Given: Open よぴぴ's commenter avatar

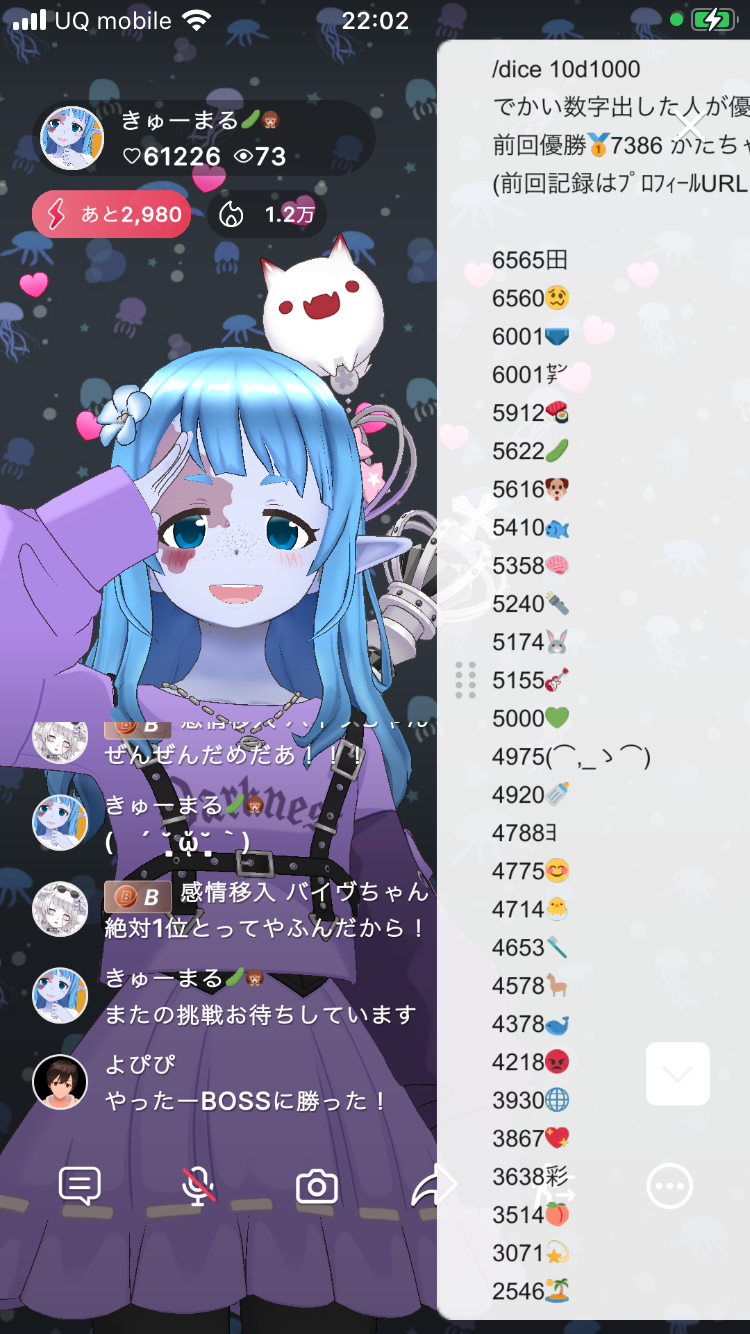Looking at the screenshot, I should [60, 1082].
